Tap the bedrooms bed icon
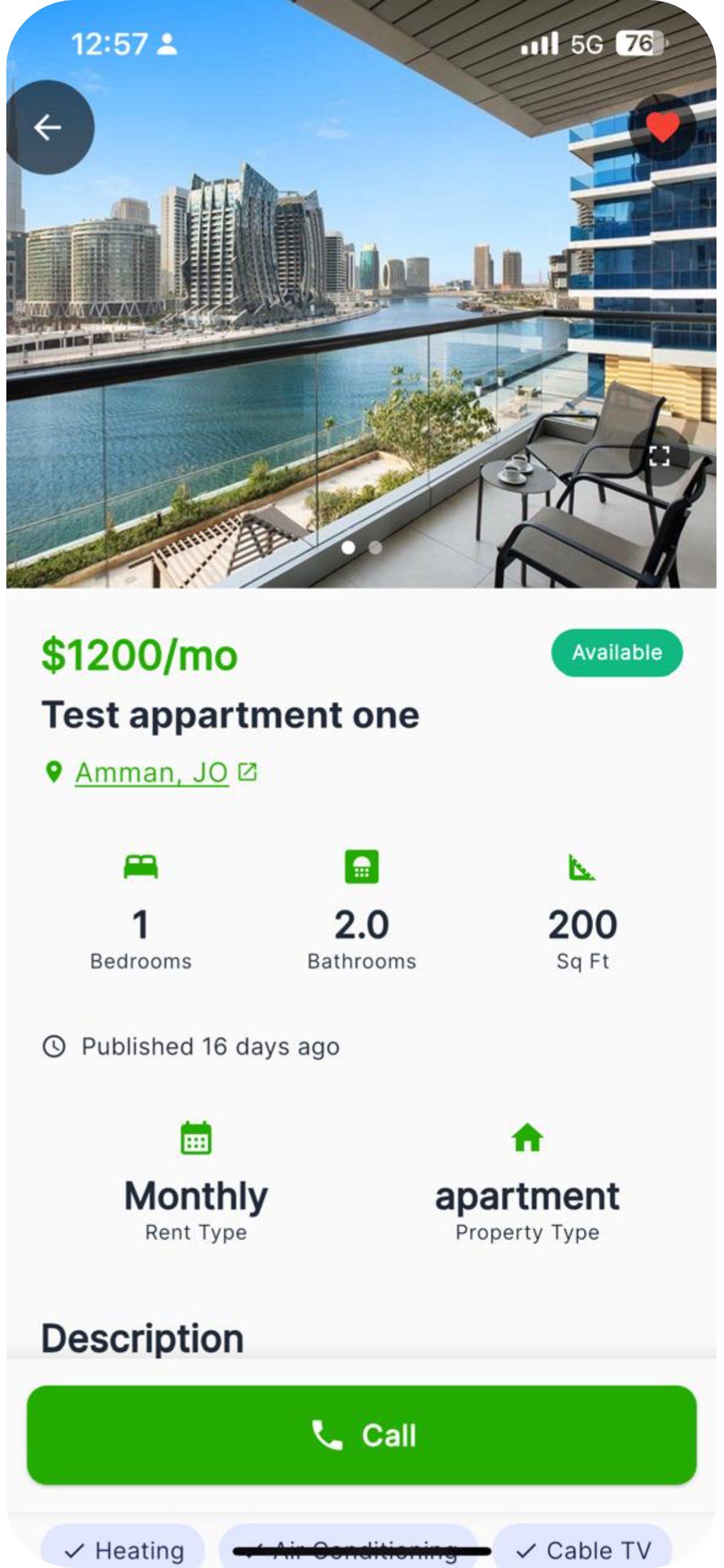This screenshot has height=1568, width=724. pyautogui.click(x=140, y=867)
